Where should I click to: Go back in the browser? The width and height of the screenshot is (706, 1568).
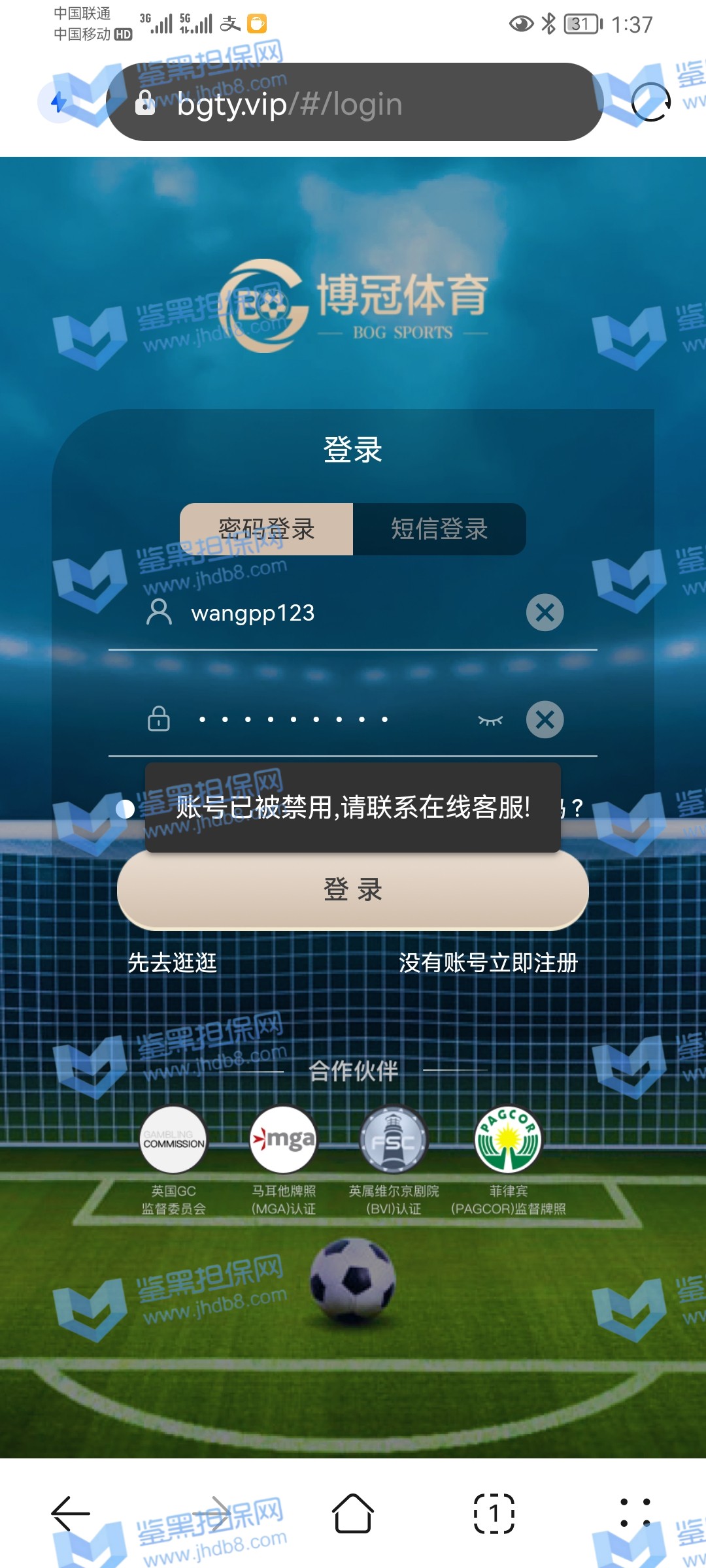71,1513
